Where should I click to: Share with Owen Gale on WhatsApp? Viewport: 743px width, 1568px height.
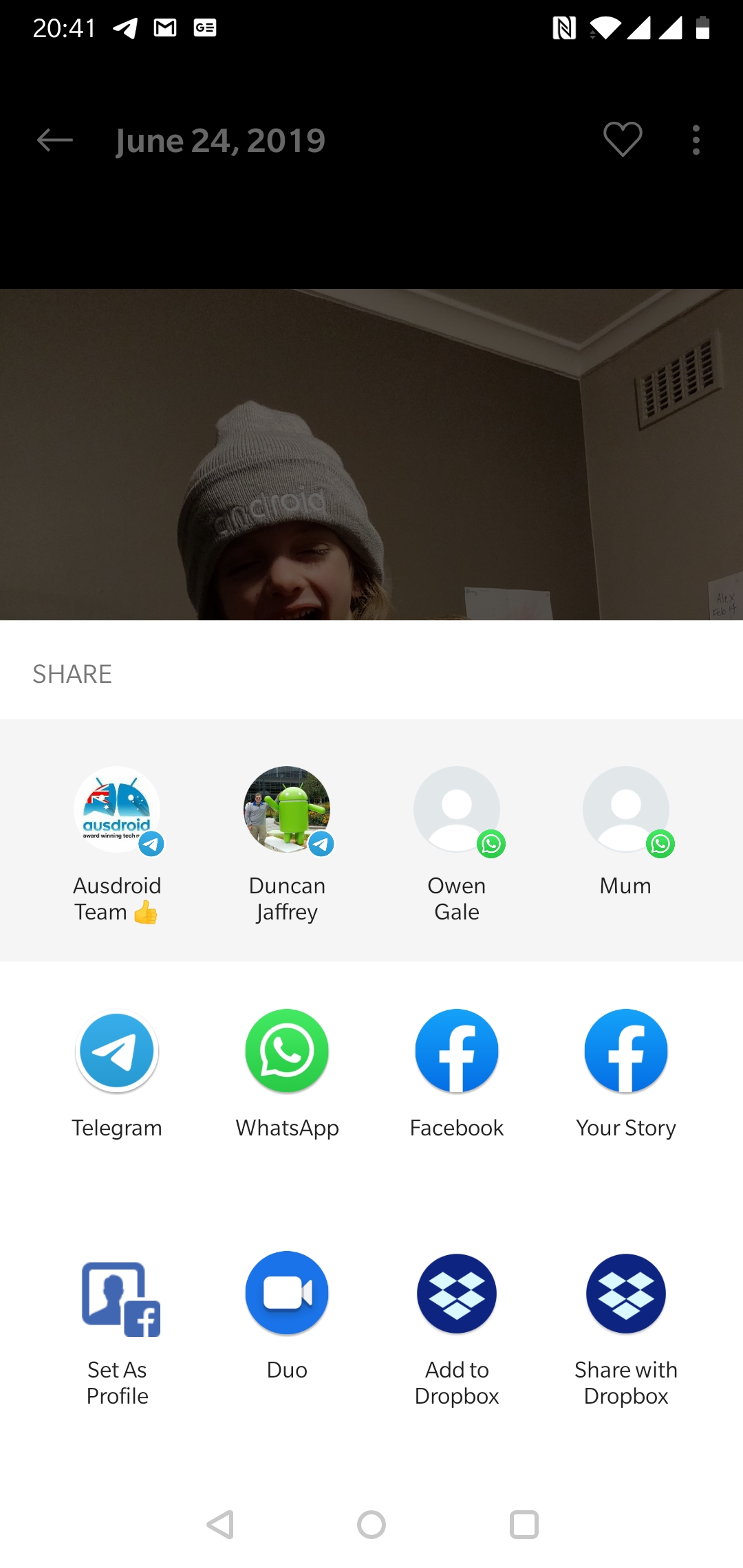[457, 845]
